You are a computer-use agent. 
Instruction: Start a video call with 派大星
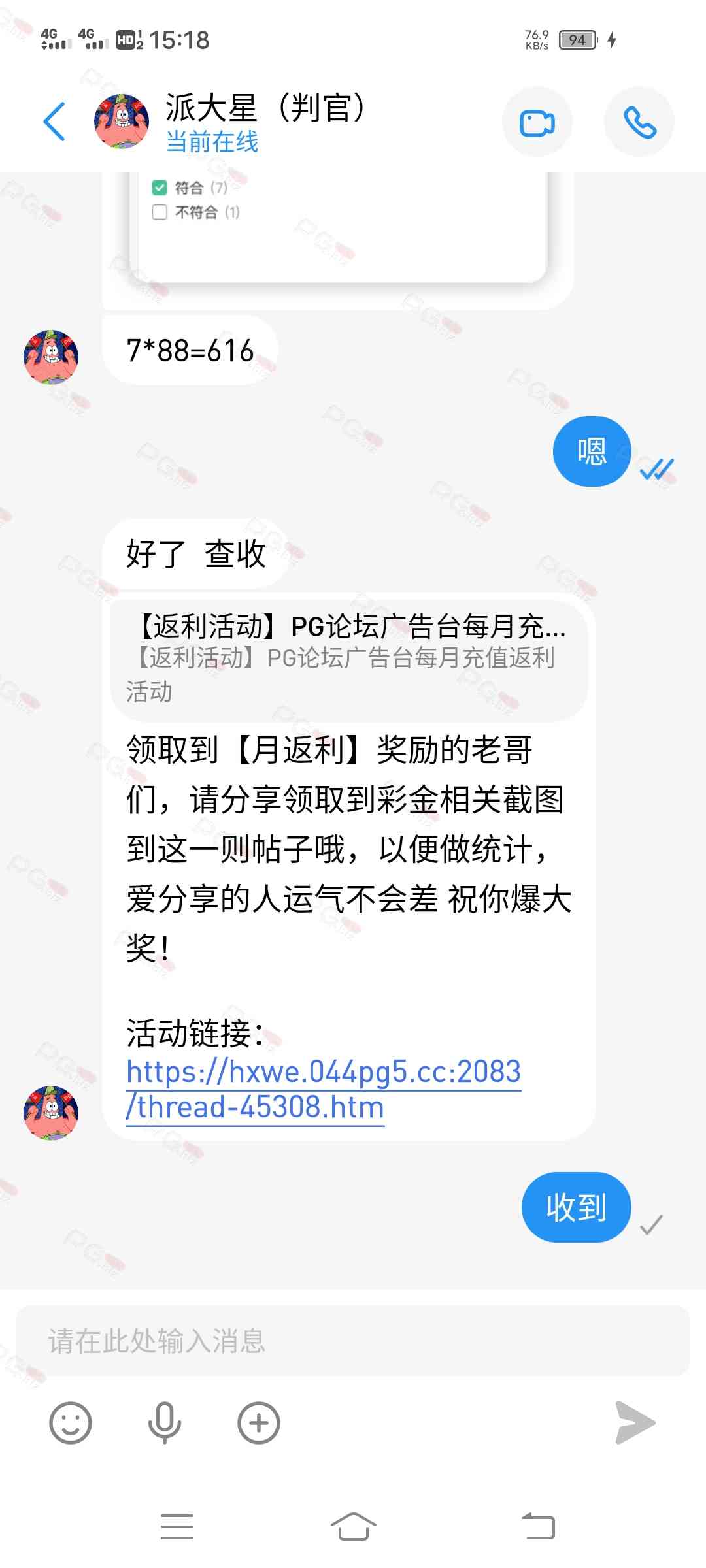[537, 122]
